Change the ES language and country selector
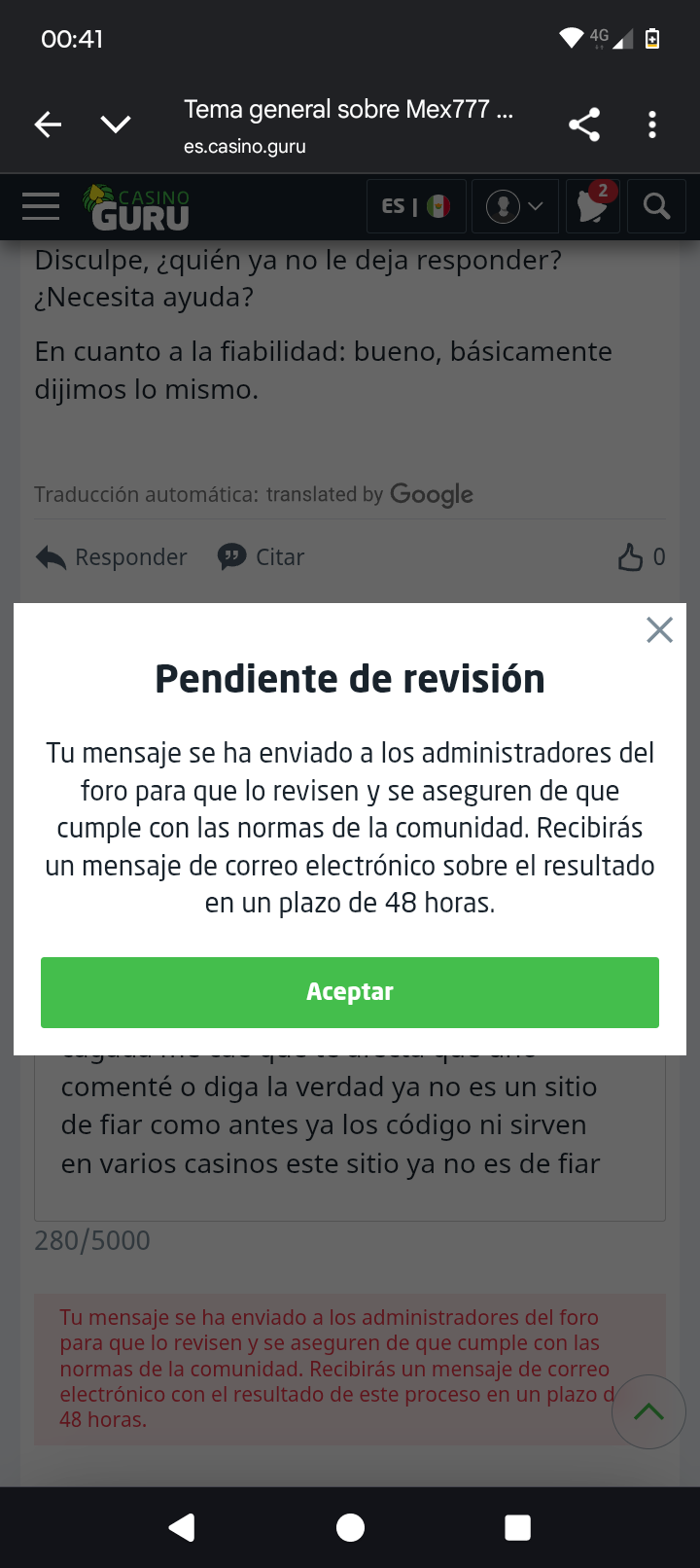The width and height of the screenshot is (700, 1568). click(416, 206)
